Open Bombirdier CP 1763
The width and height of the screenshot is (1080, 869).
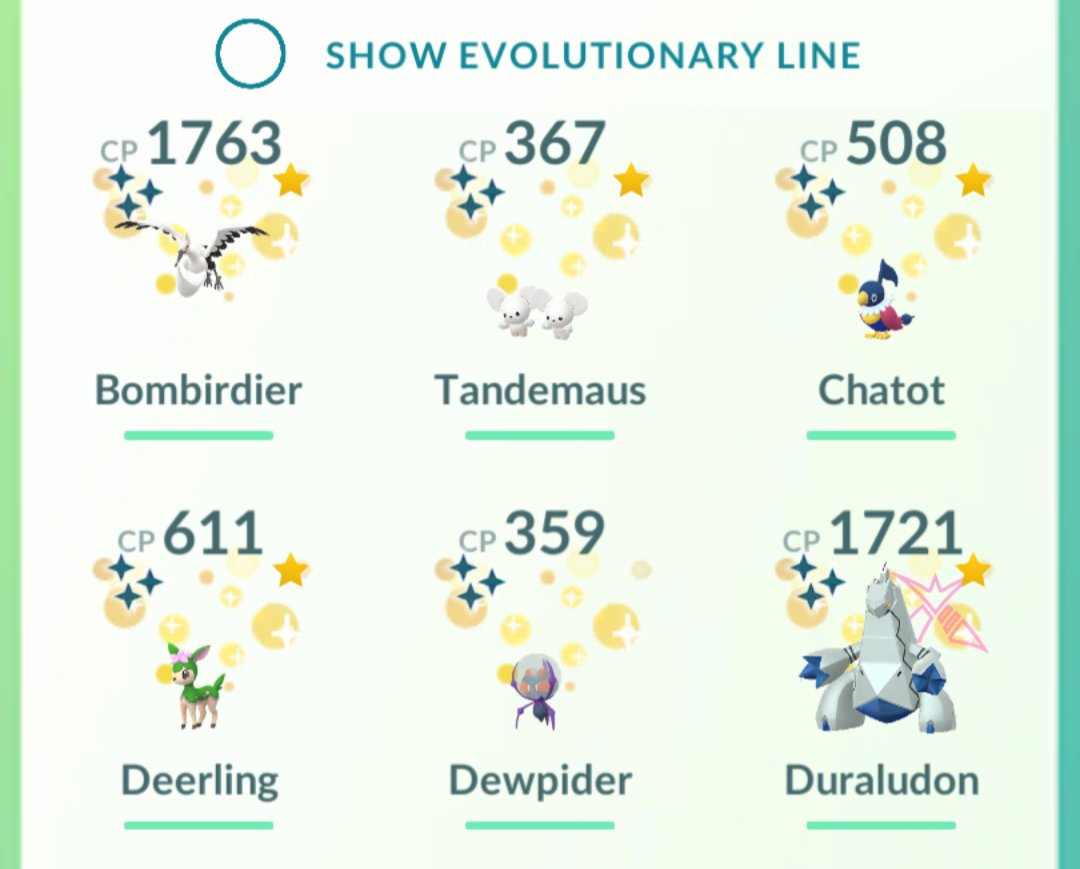(x=197, y=260)
